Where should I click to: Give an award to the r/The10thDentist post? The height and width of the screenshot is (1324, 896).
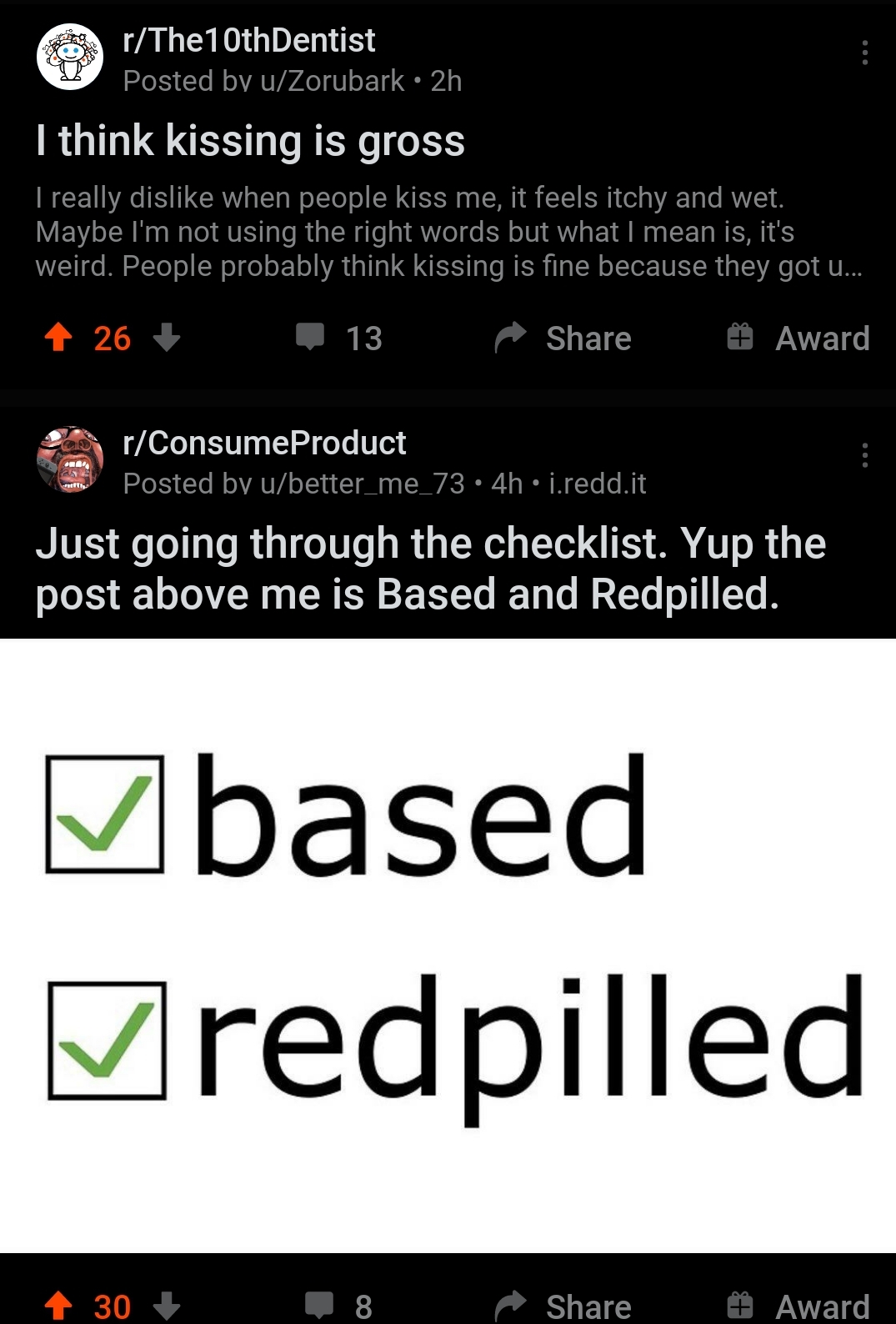tap(798, 338)
